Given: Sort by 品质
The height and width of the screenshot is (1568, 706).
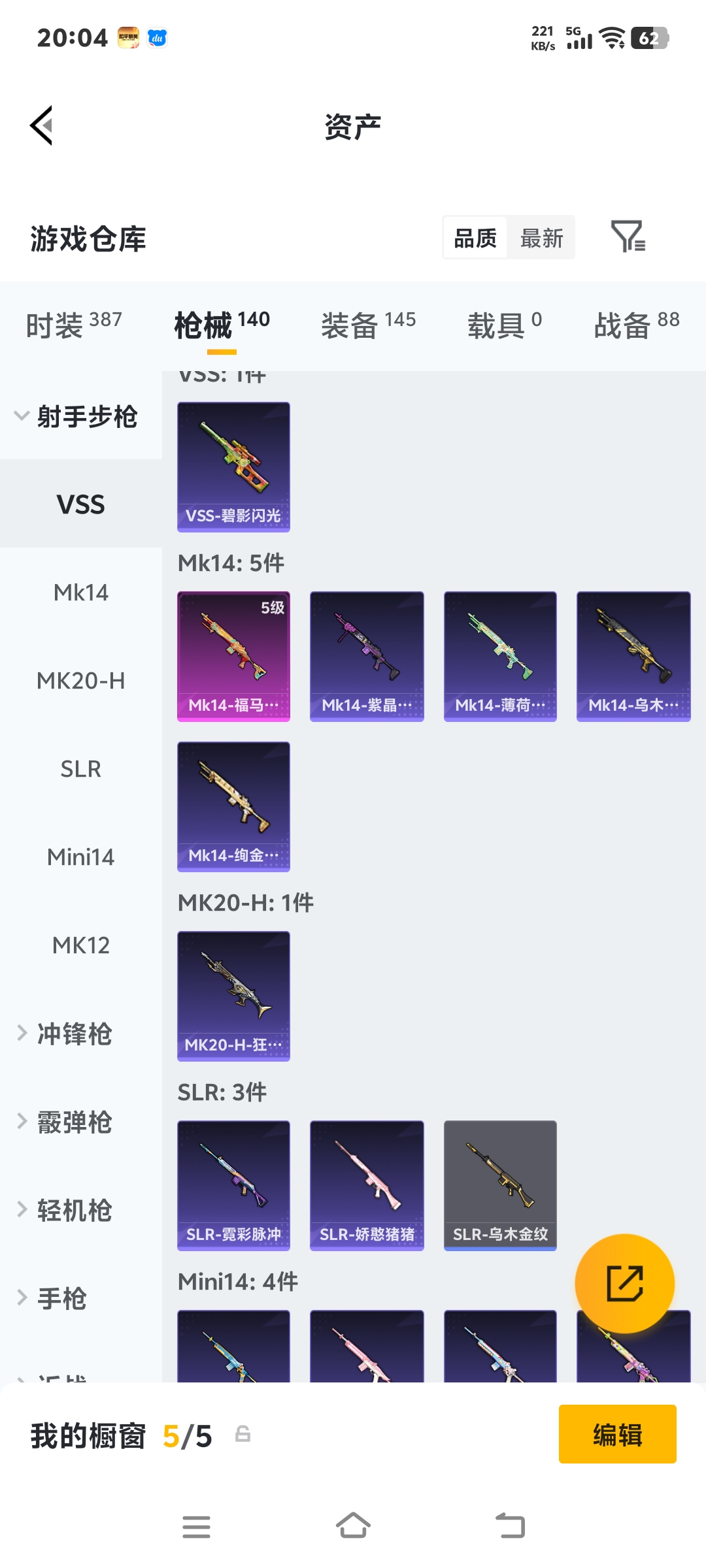Looking at the screenshot, I should coord(475,238).
